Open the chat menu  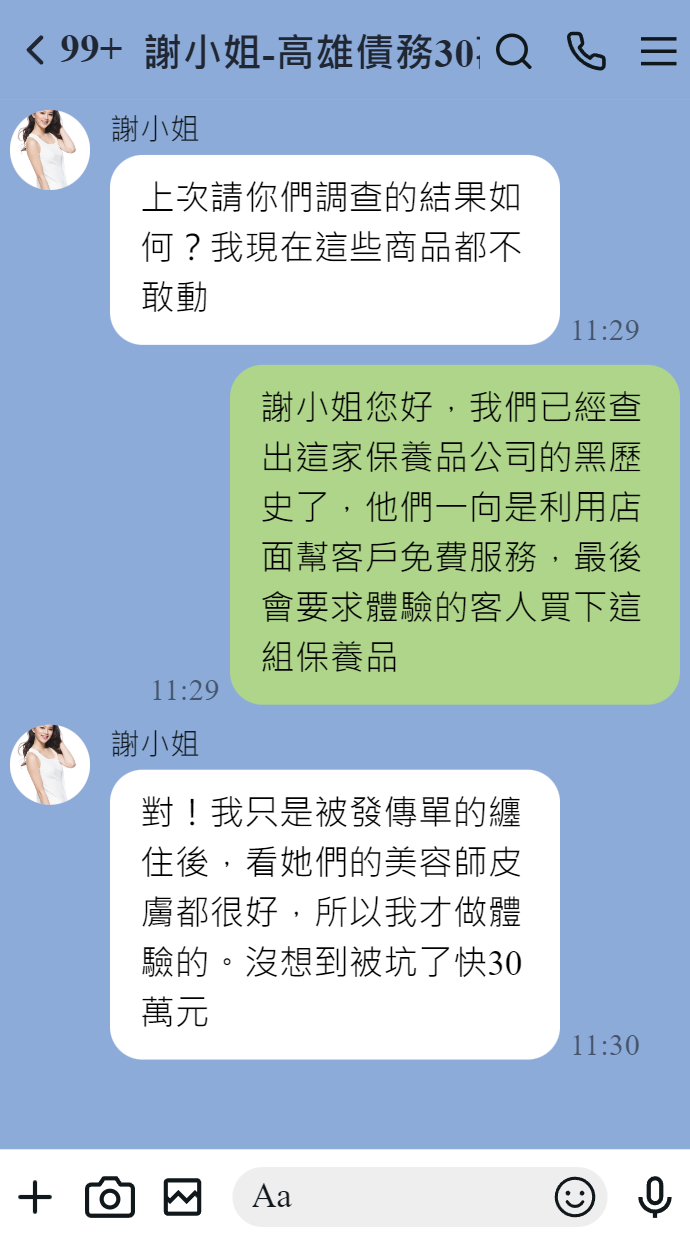[x=658, y=51]
